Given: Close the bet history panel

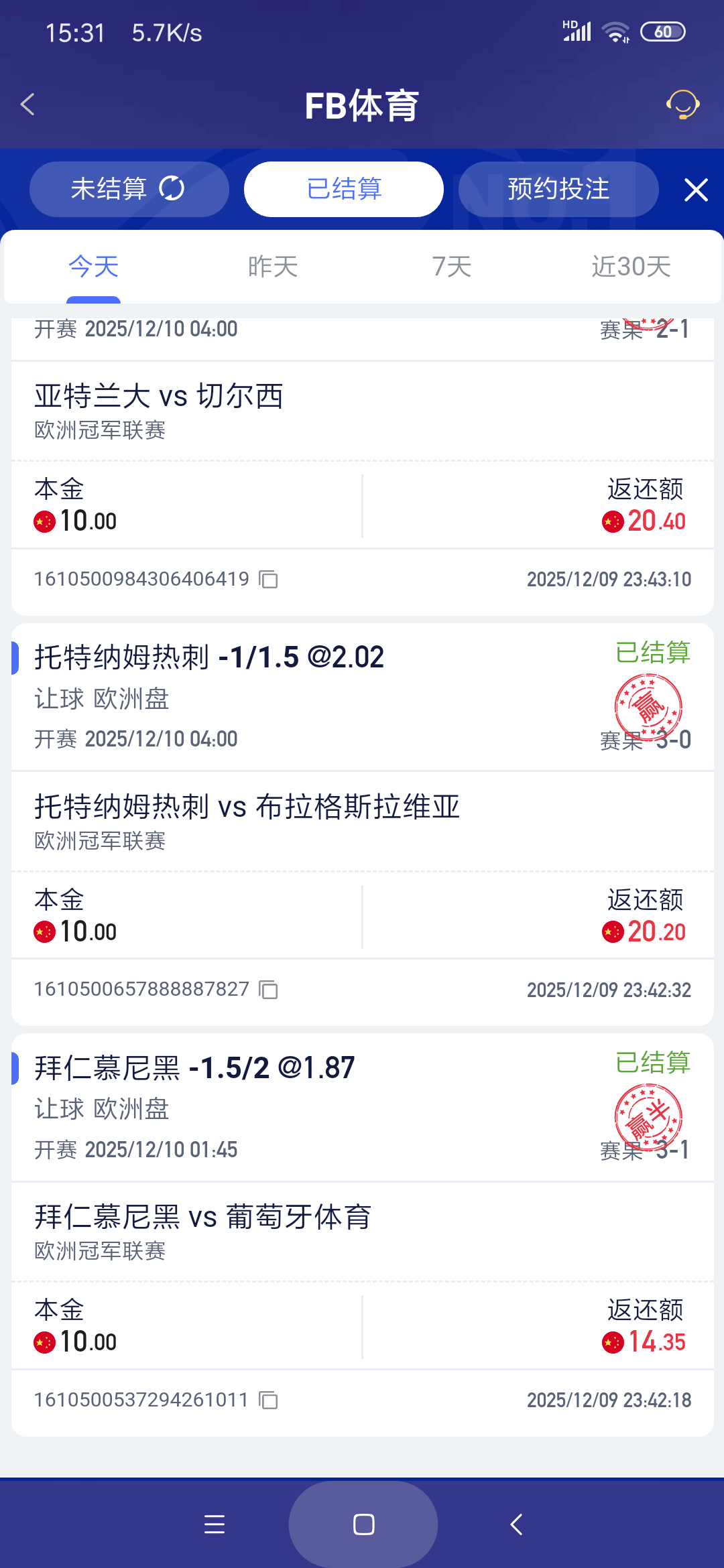Looking at the screenshot, I should (x=697, y=189).
